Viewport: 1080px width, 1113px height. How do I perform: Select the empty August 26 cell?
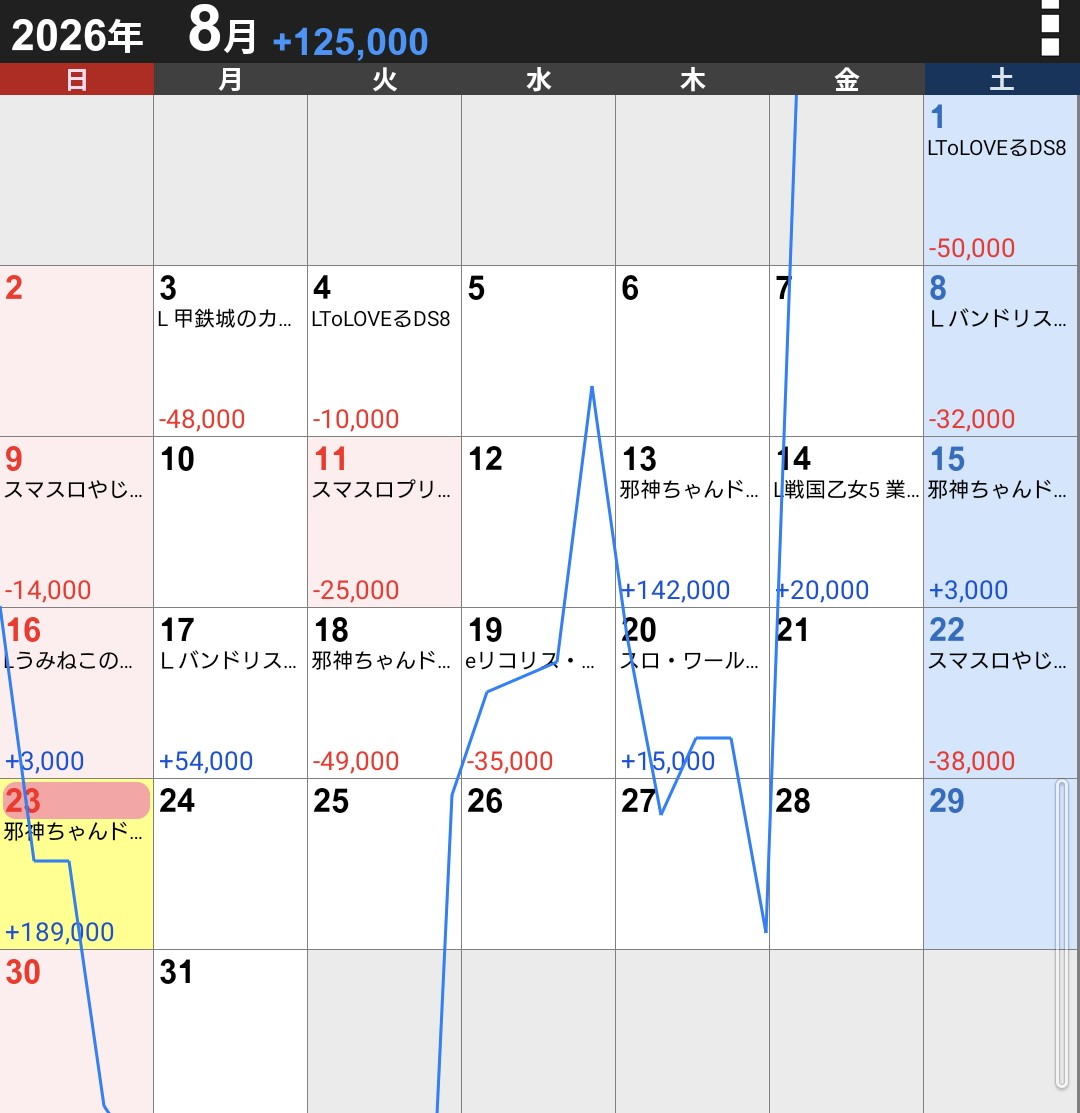point(539,865)
